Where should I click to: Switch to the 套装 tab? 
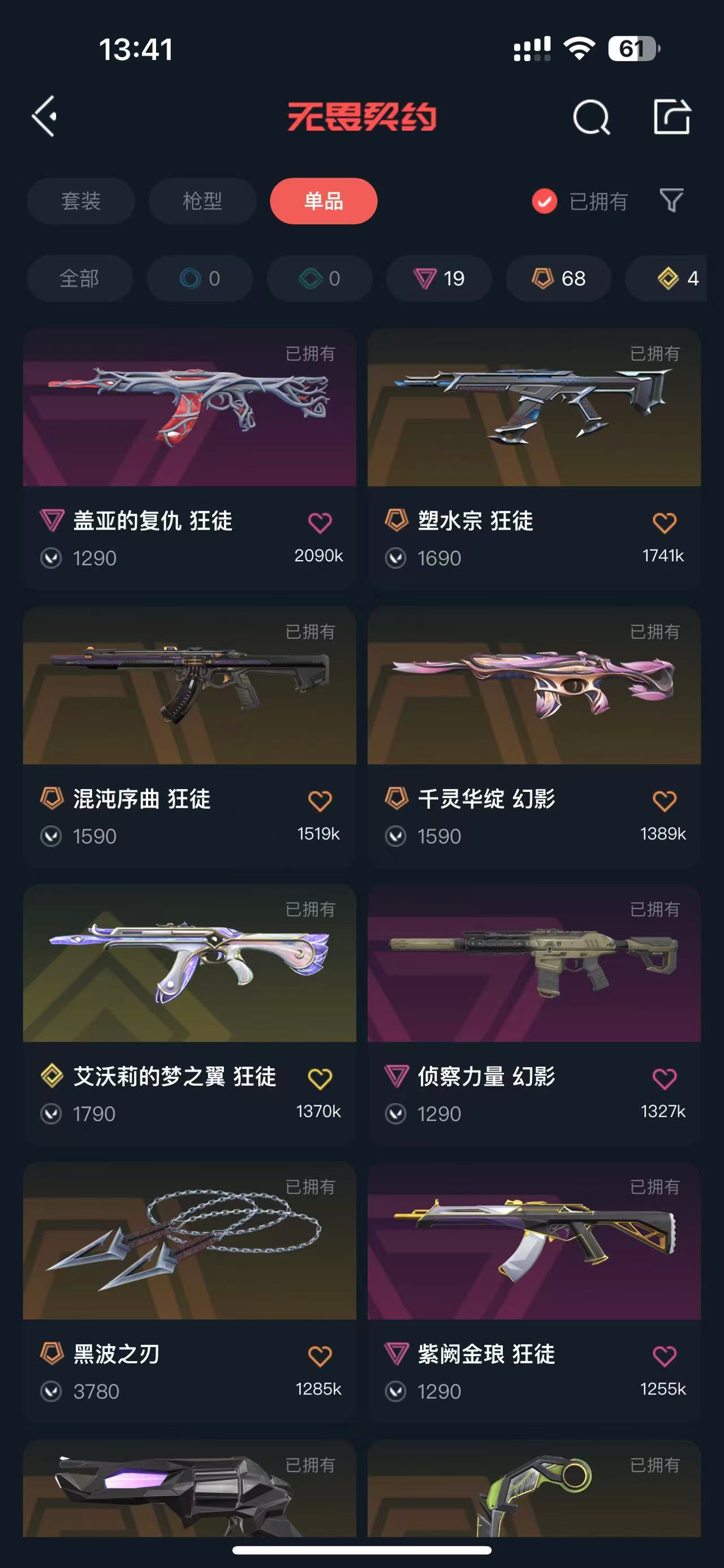click(x=80, y=201)
